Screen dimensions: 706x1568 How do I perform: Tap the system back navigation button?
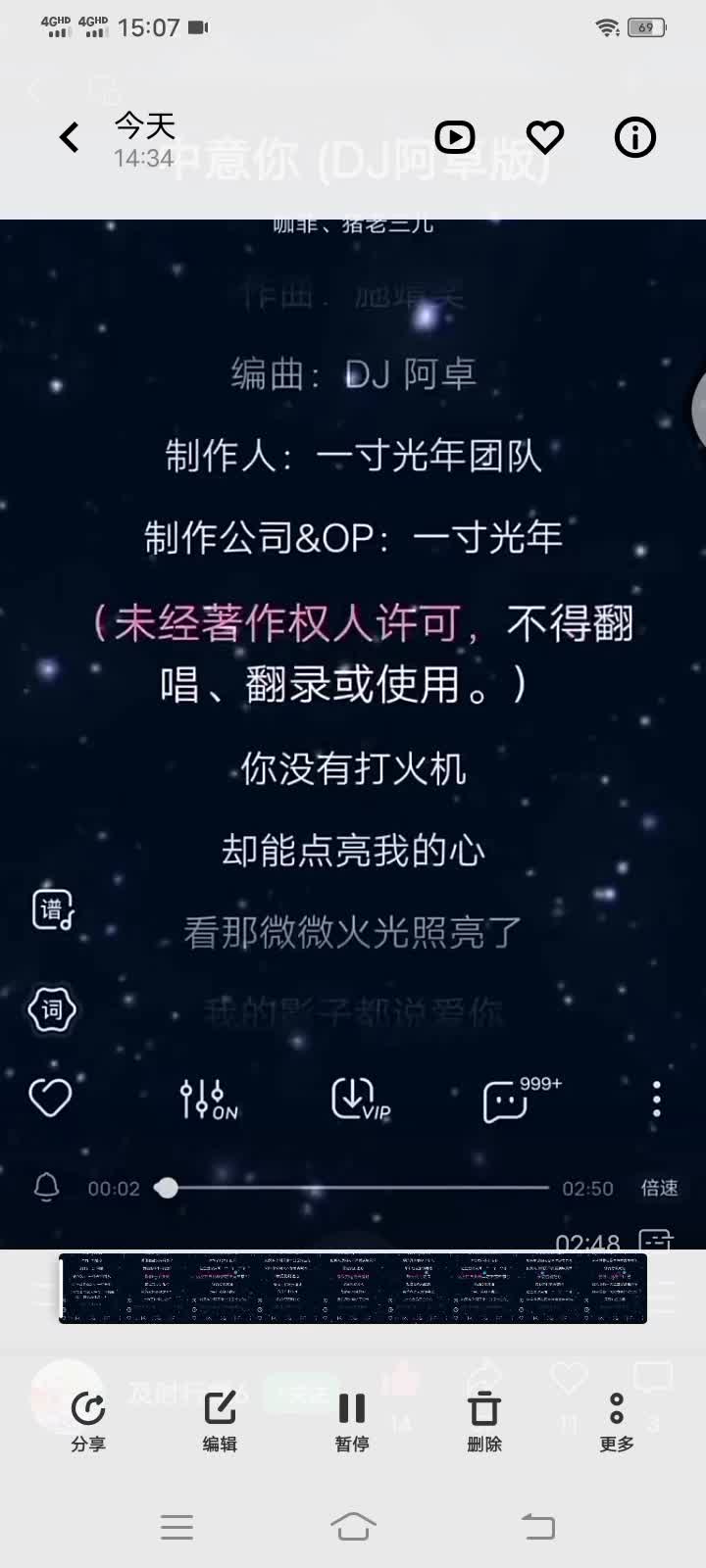point(537,1526)
